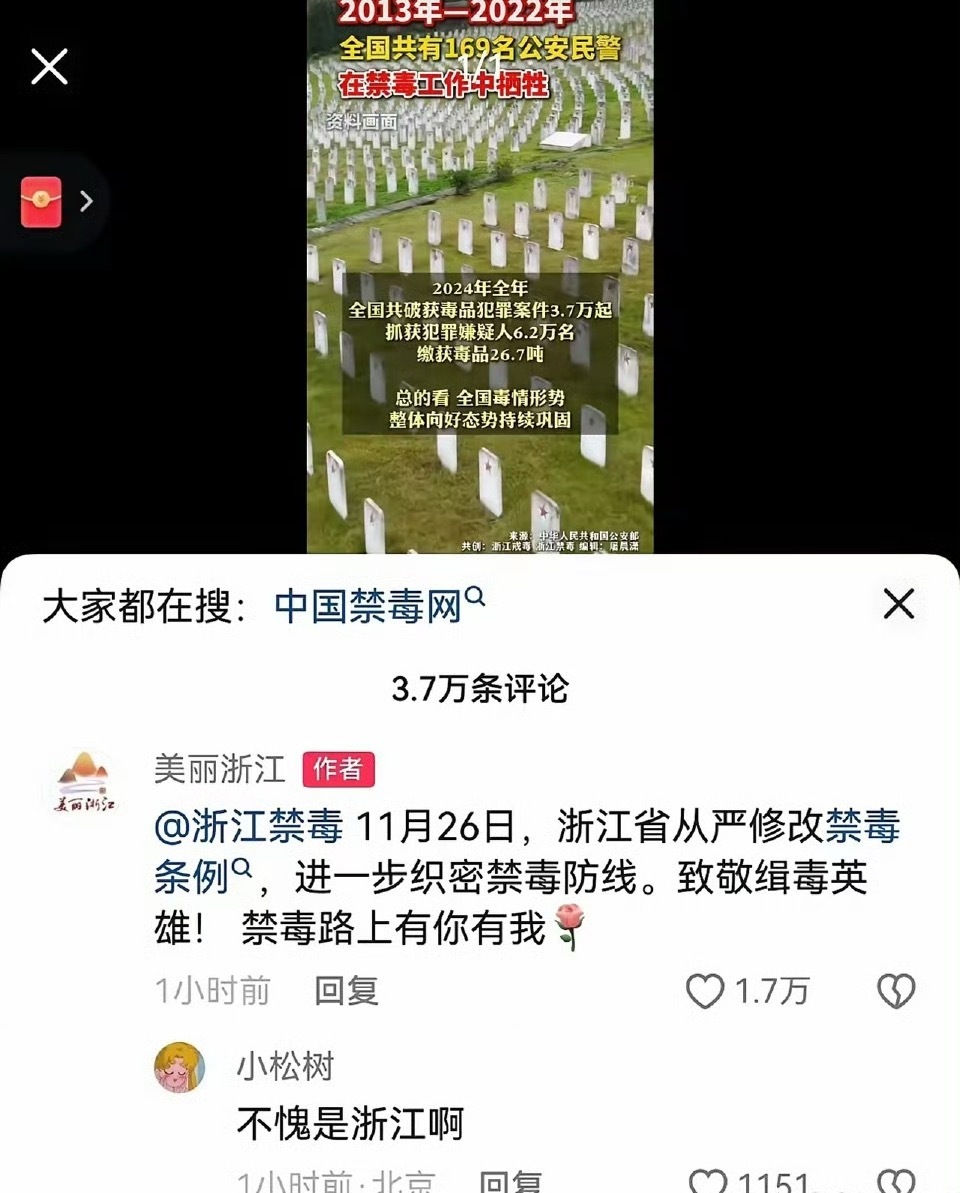Tap the red envelope activity icon
The image size is (960, 1193).
(x=41, y=201)
